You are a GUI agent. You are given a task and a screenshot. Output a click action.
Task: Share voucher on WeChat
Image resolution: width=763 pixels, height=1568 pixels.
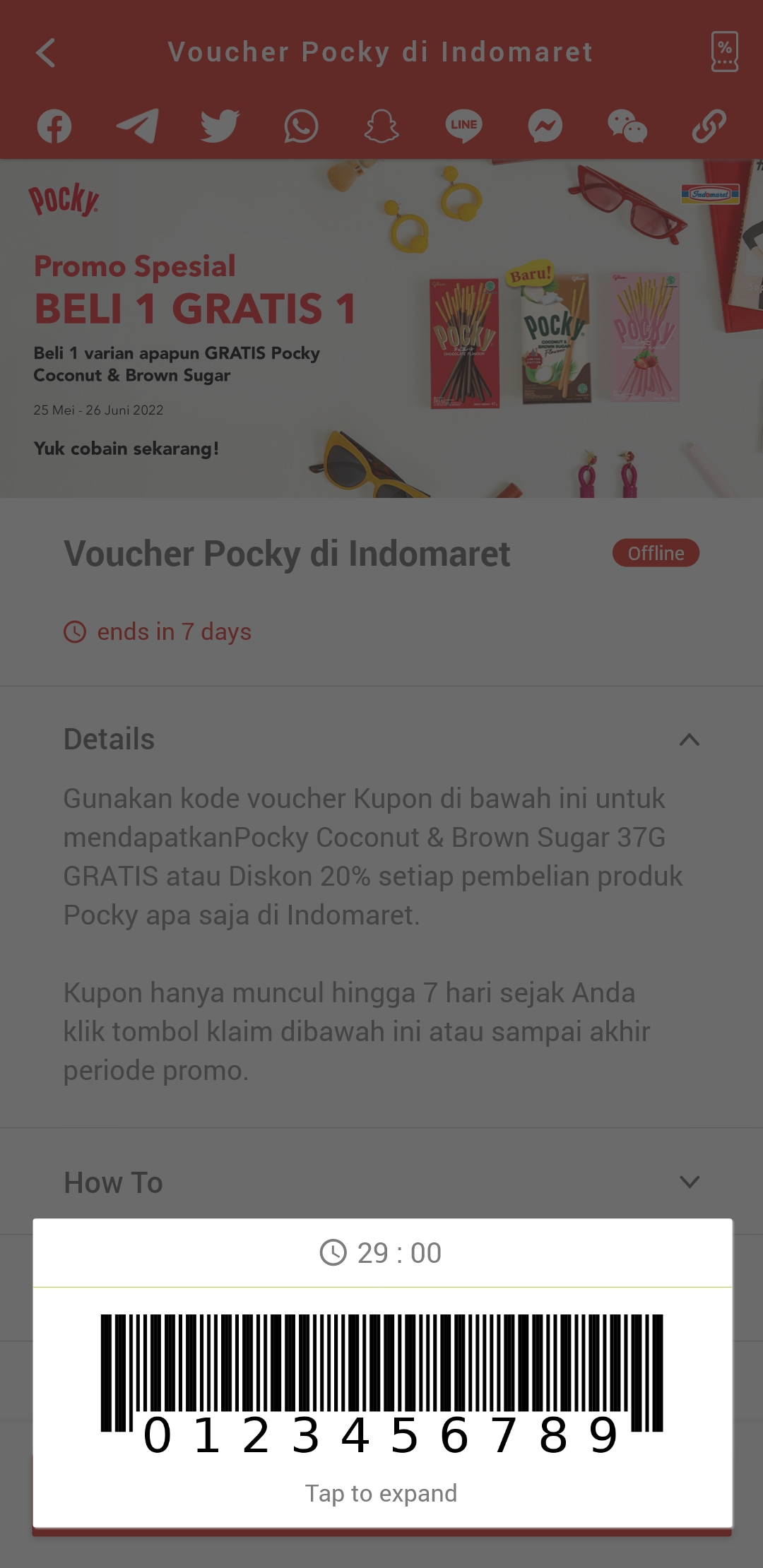pyautogui.click(x=627, y=126)
